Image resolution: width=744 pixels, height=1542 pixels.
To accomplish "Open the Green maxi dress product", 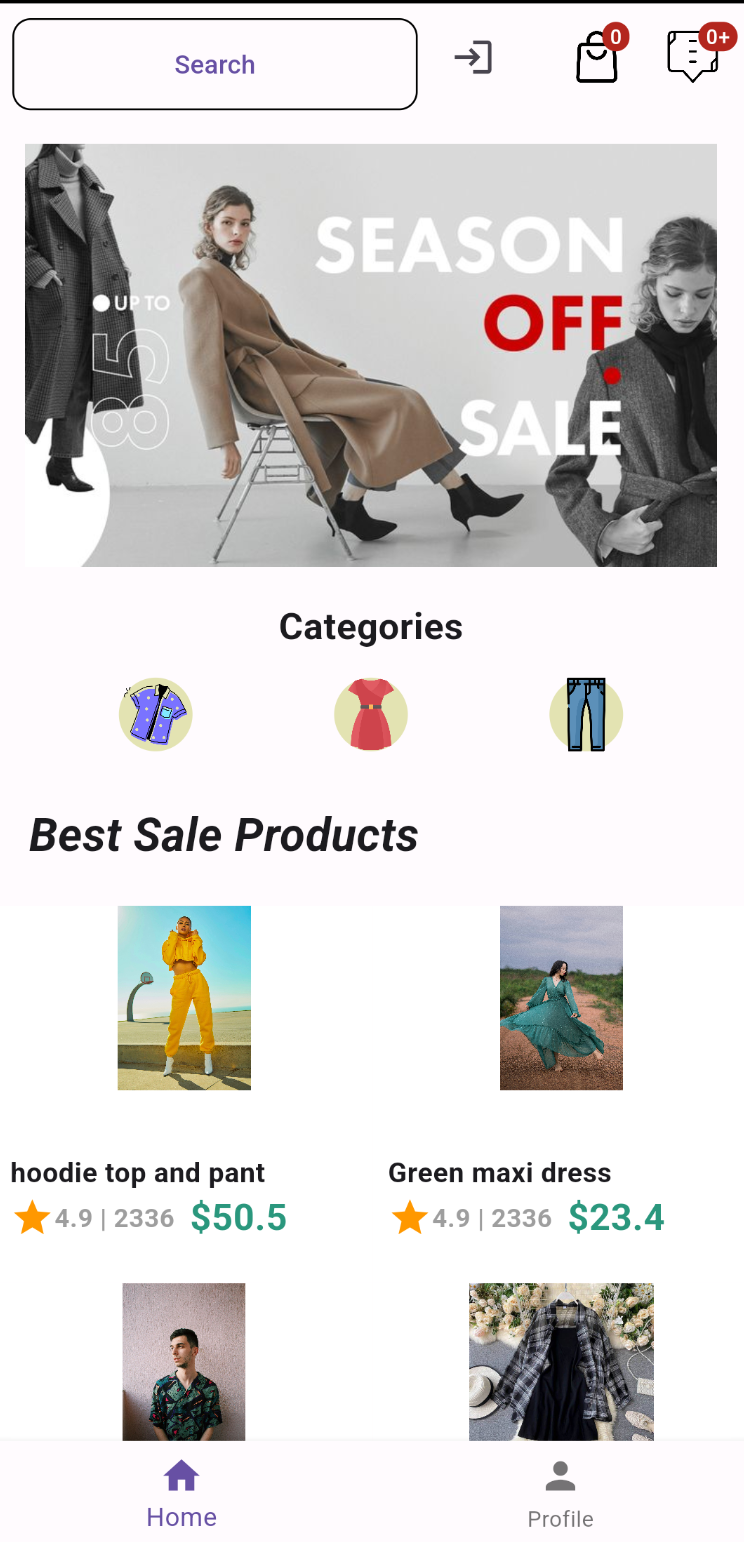I will tap(561, 998).
